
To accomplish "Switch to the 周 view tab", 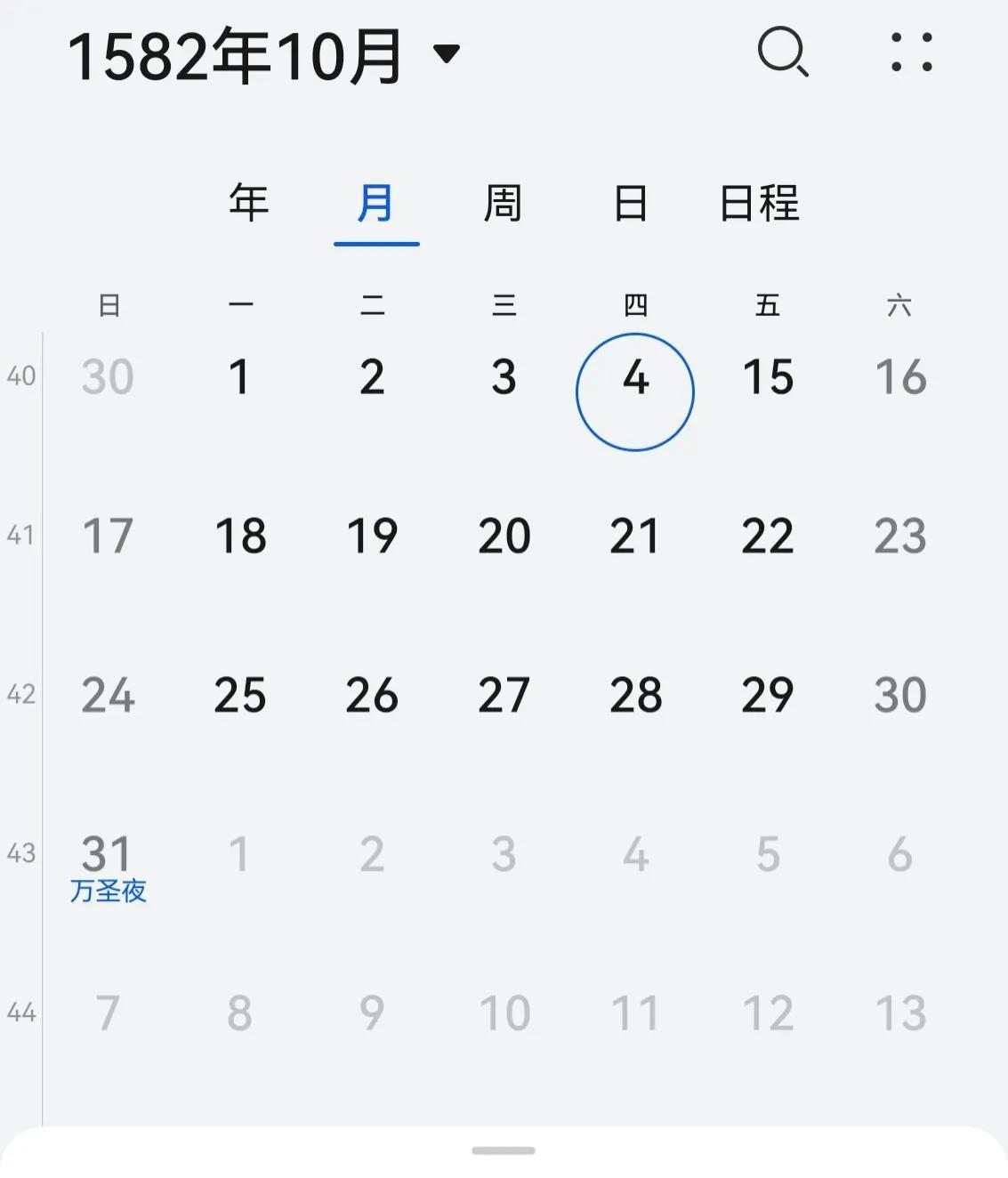I will (503, 203).
